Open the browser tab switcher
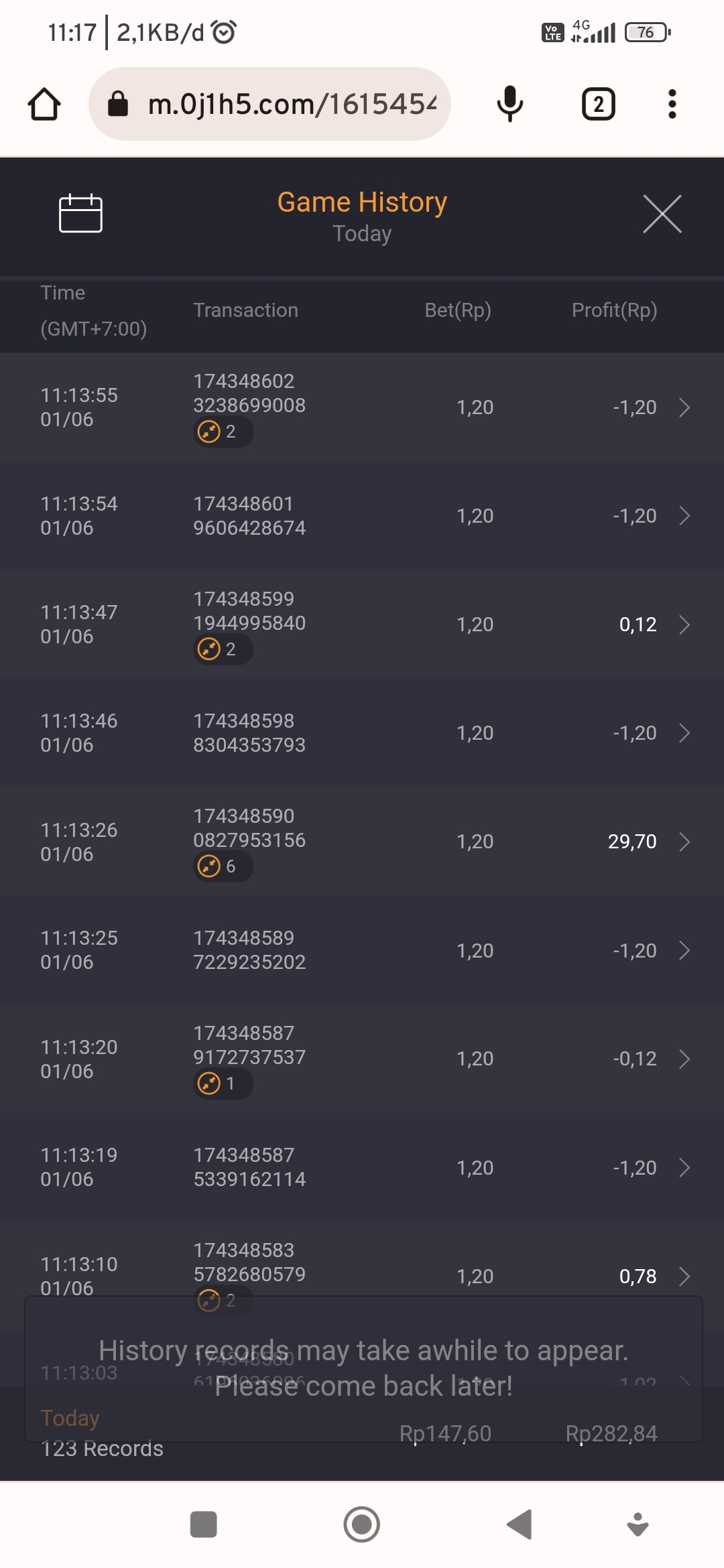Image resolution: width=724 pixels, height=1568 pixels. [x=598, y=104]
